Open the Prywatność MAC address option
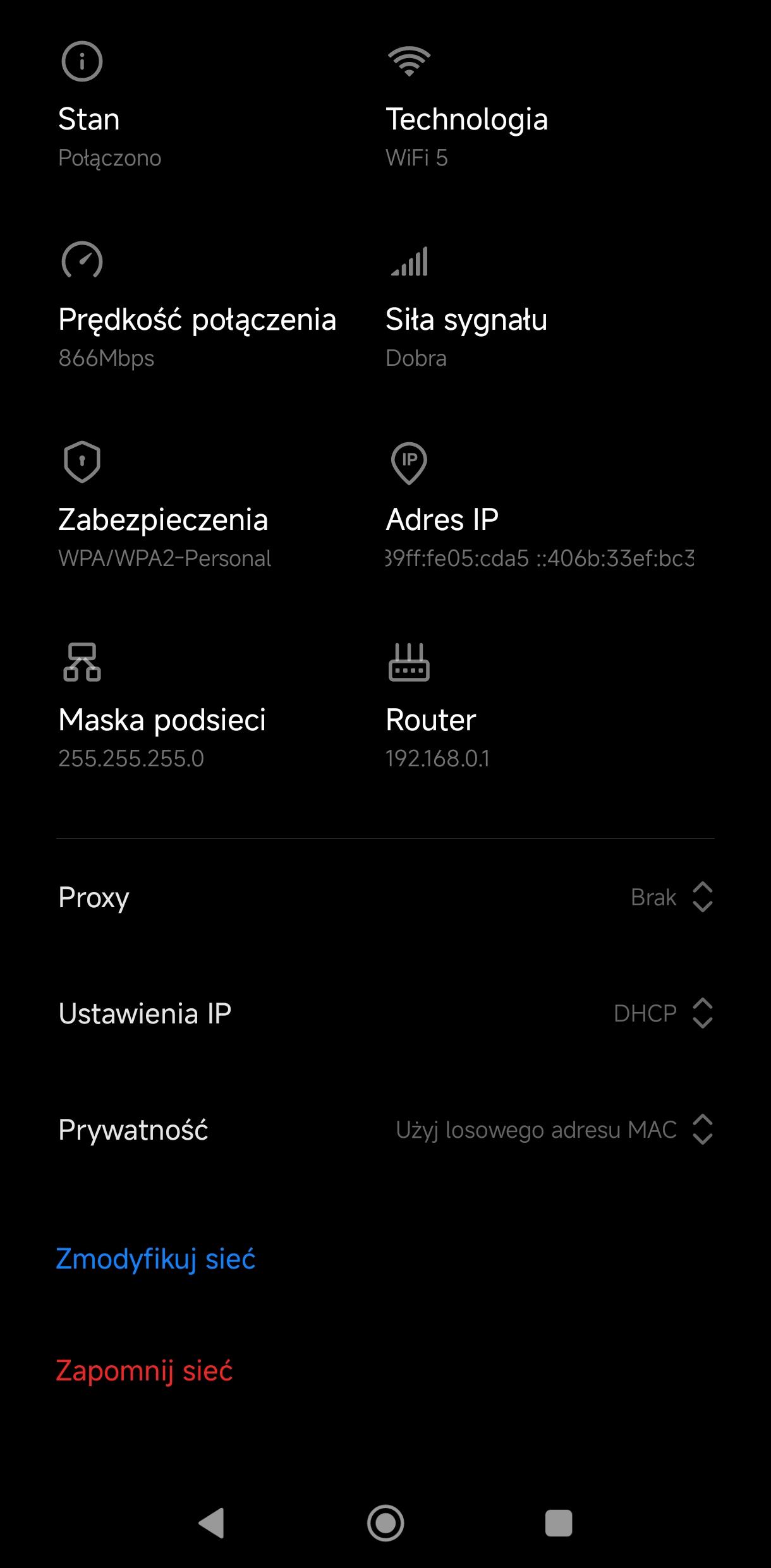771x1568 pixels. 554,1130
